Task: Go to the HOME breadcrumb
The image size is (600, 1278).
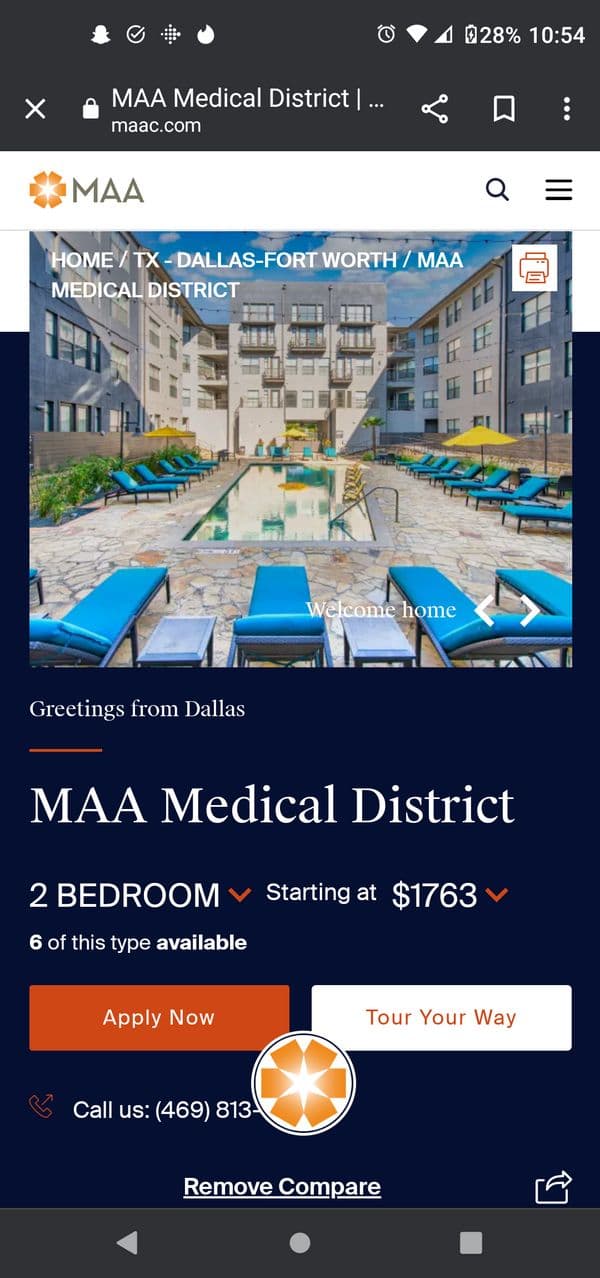Action: click(82, 260)
